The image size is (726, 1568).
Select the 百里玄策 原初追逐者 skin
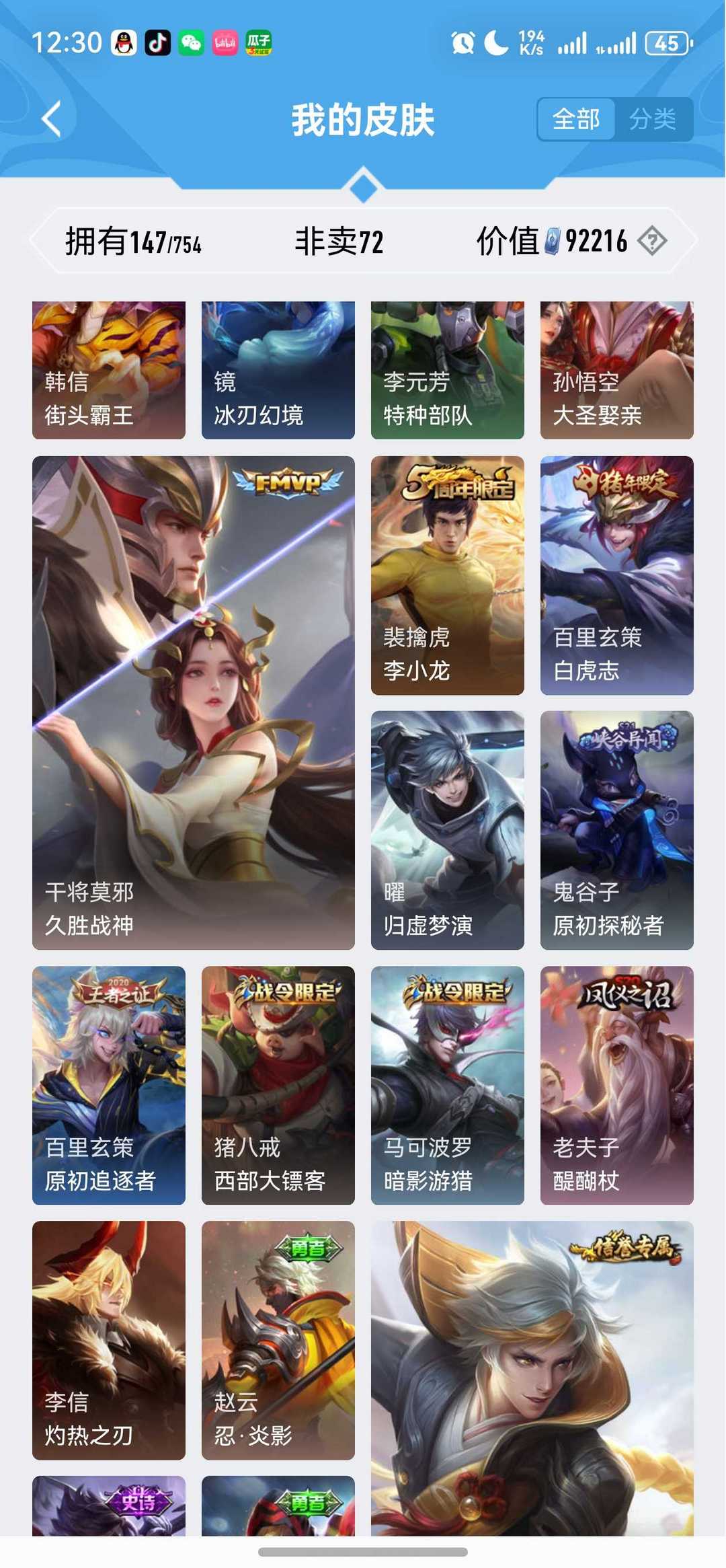pyautogui.click(x=109, y=1085)
